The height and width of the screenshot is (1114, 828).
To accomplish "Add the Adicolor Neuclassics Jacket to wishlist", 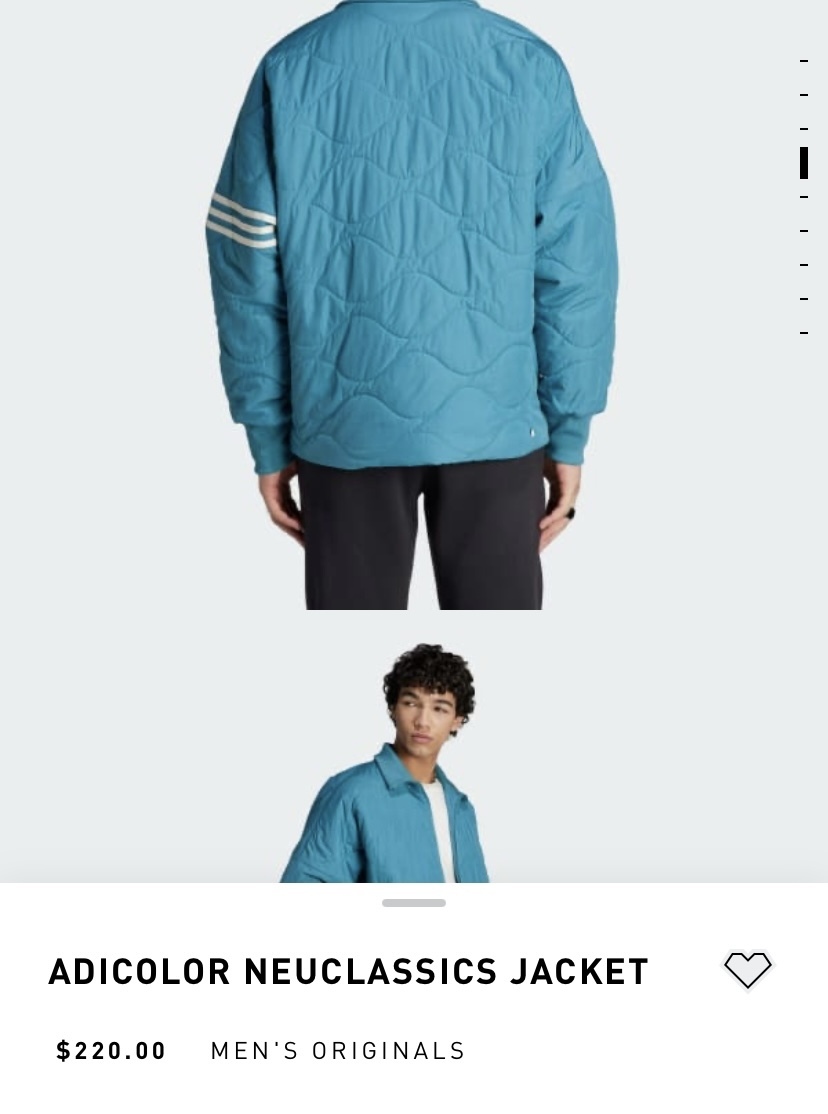I will click(x=747, y=969).
